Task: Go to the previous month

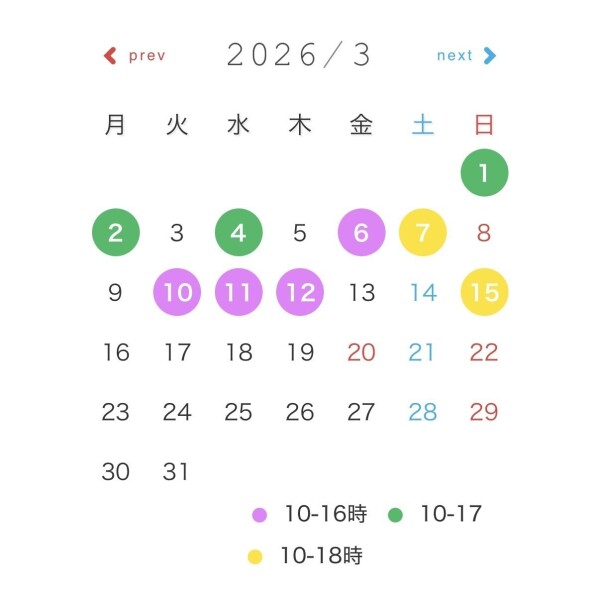Action: (x=135, y=56)
